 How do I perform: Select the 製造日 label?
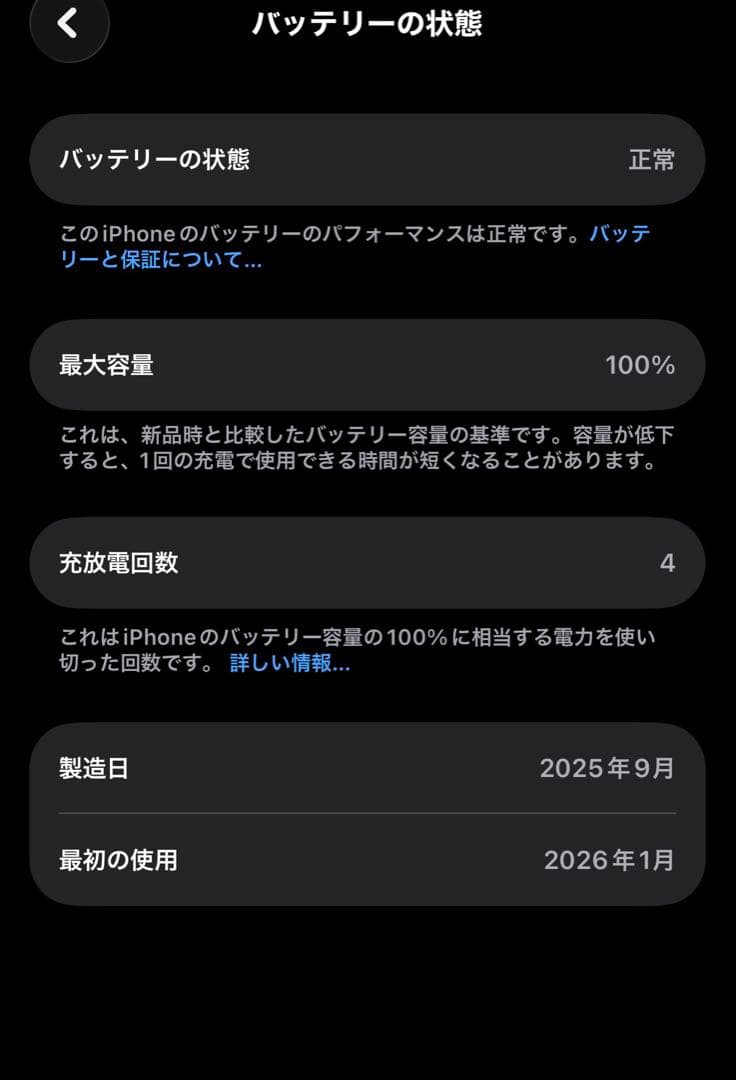pos(92,767)
